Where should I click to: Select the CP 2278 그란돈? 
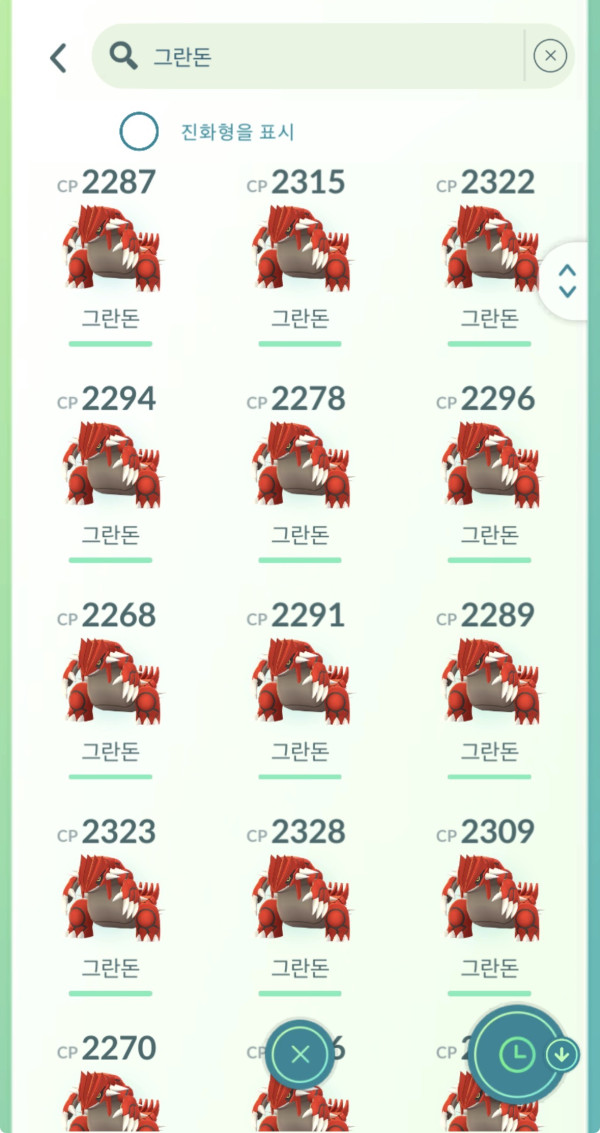click(x=300, y=466)
